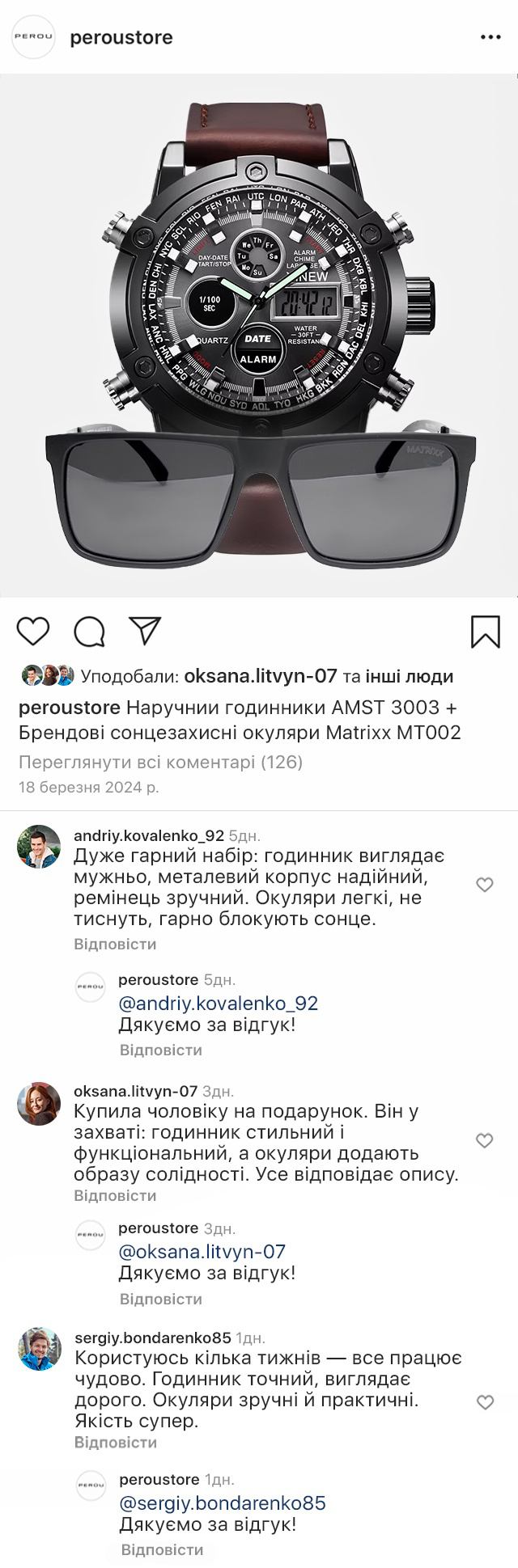Open the @oksana.litvyn-07 mention in the store's reply
Screen dimensions: 518x1568
[202, 1252]
